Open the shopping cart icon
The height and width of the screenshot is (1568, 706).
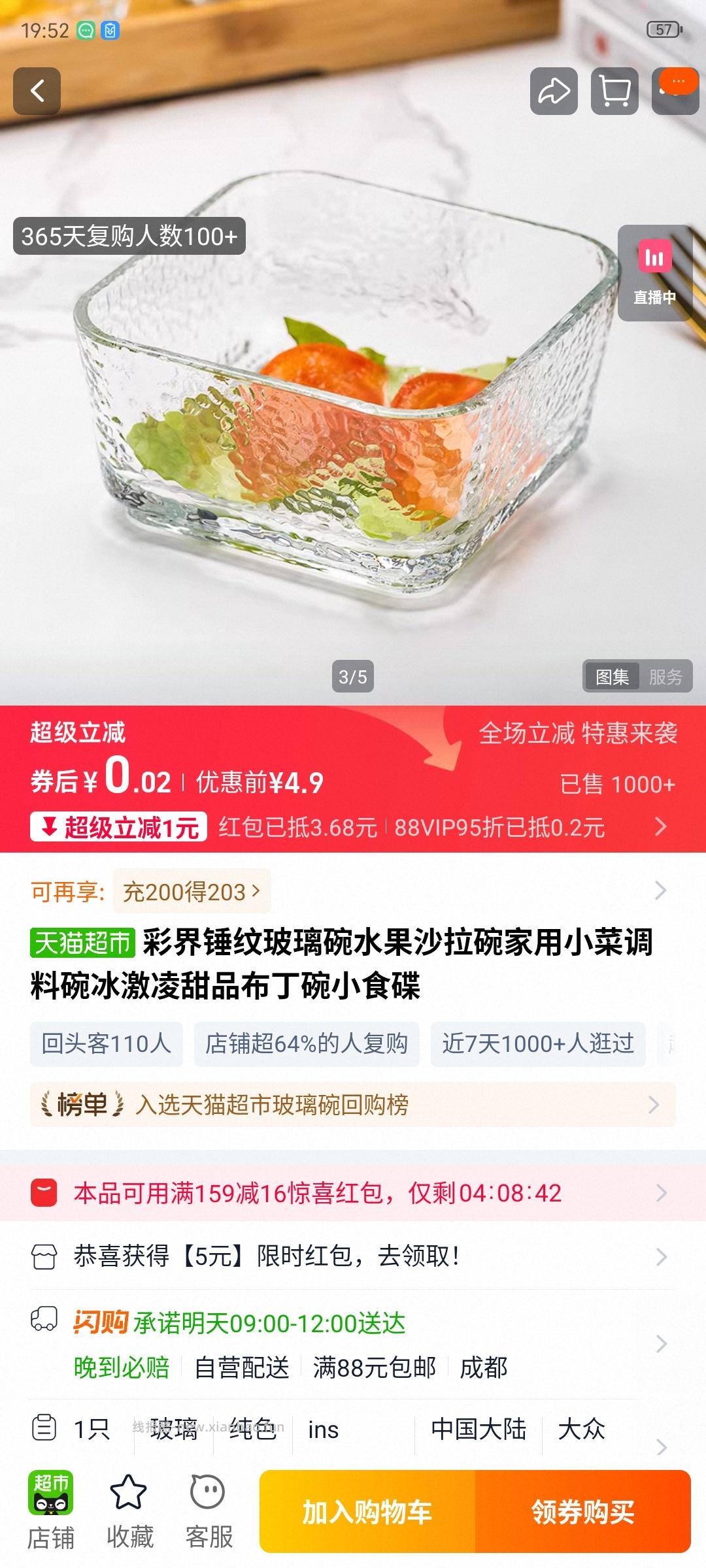click(614, 91)
